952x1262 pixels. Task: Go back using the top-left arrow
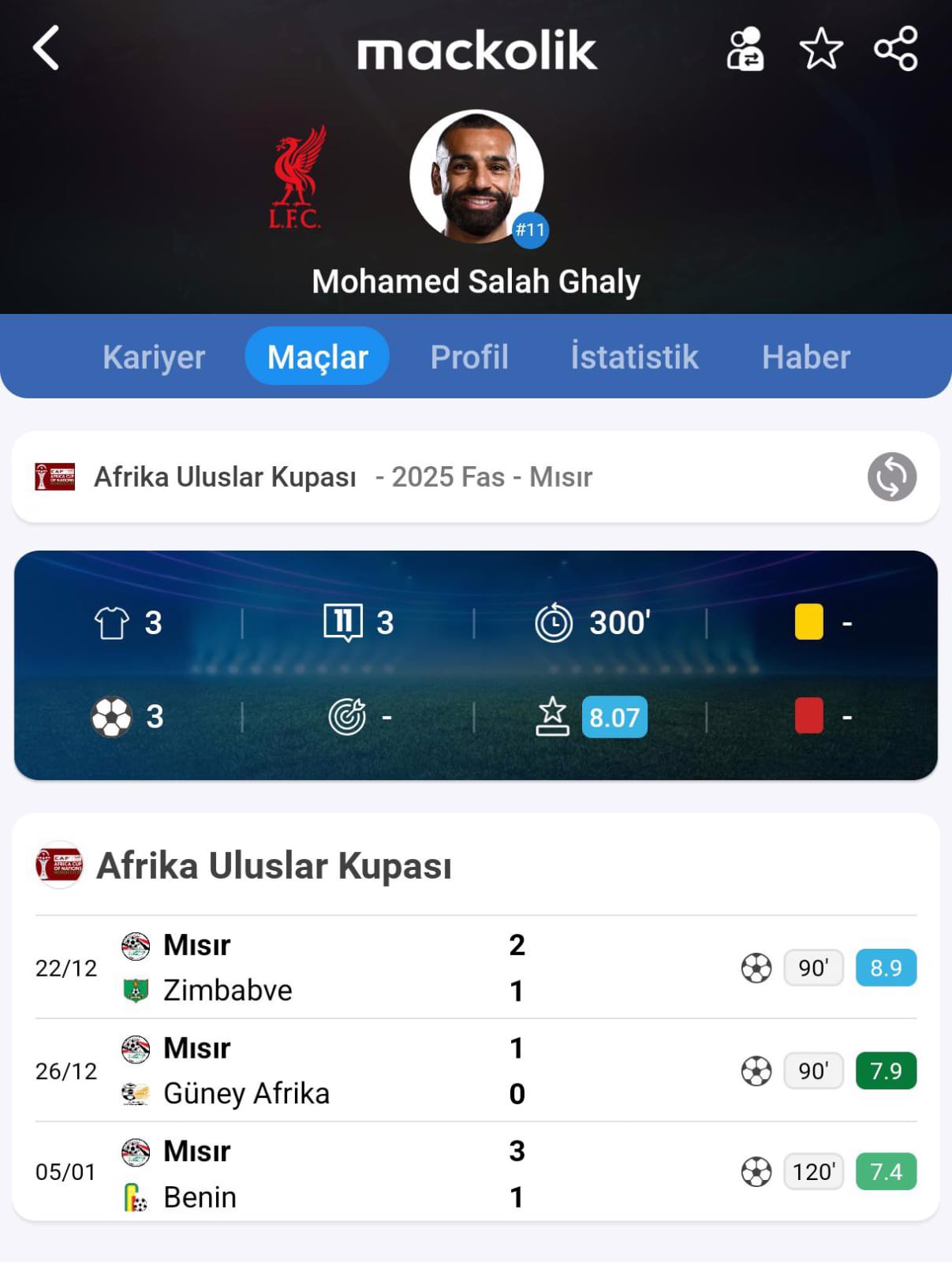pos(47,48)
